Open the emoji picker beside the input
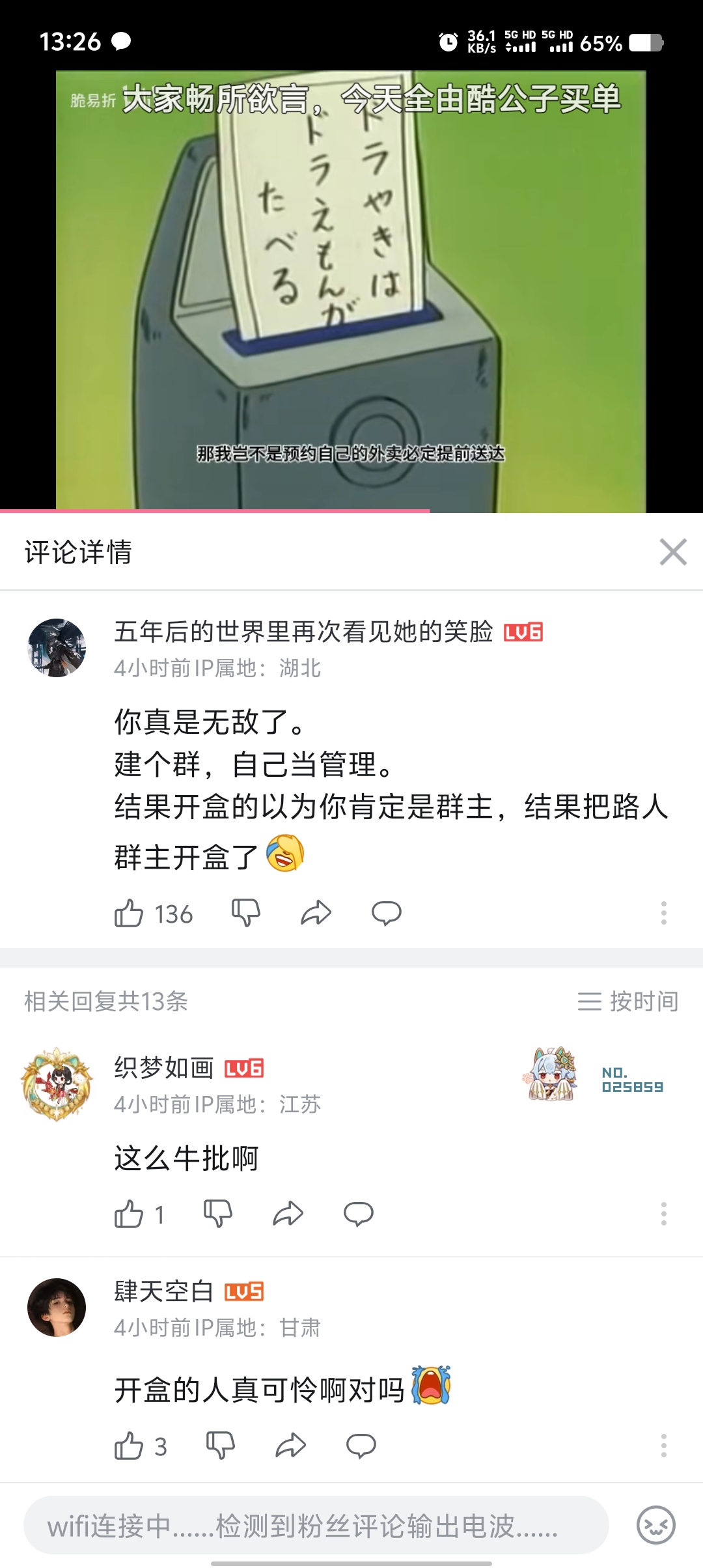The height and width of the screenshot is (1568, 703). click(656, 1525)
